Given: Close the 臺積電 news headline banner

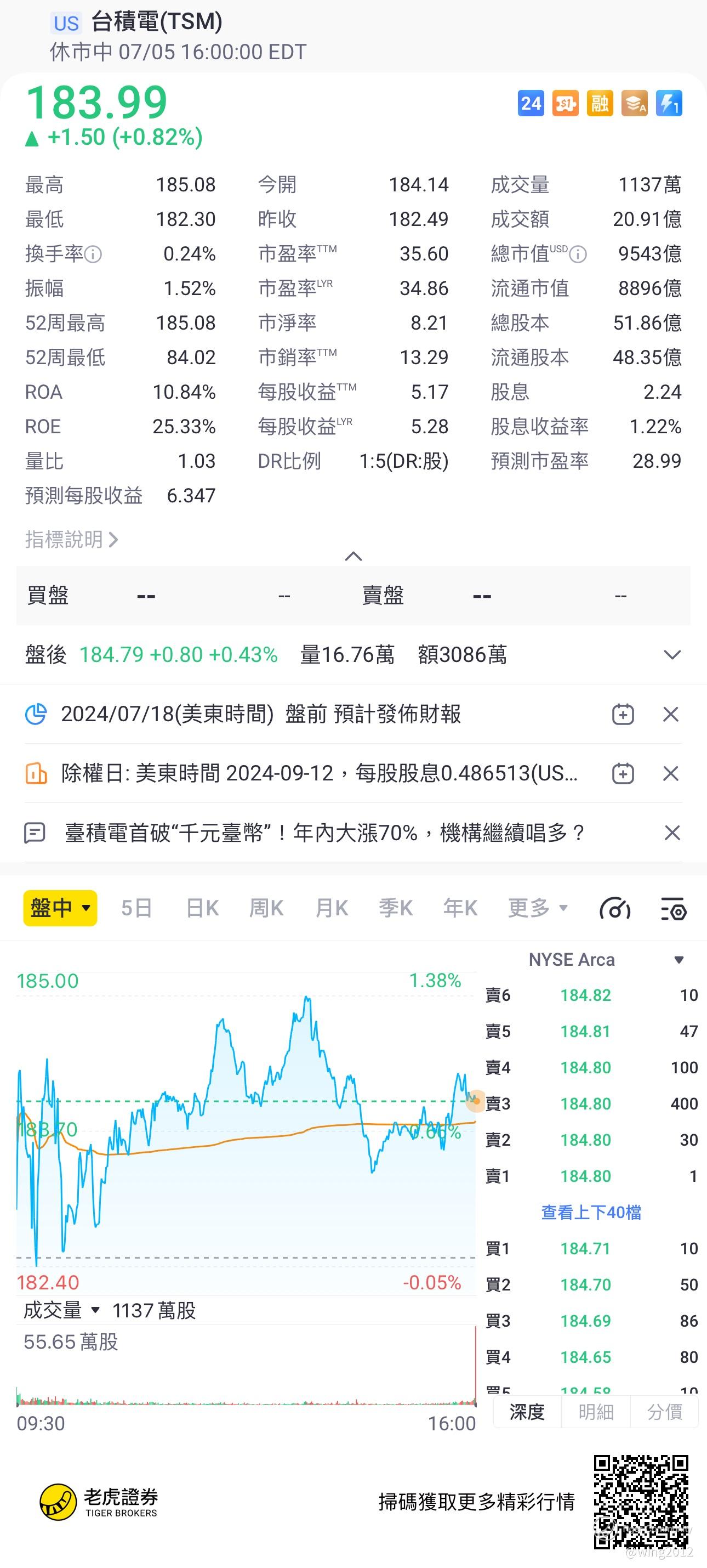Looking at the screenshot, I should click(x=672, y=833).
